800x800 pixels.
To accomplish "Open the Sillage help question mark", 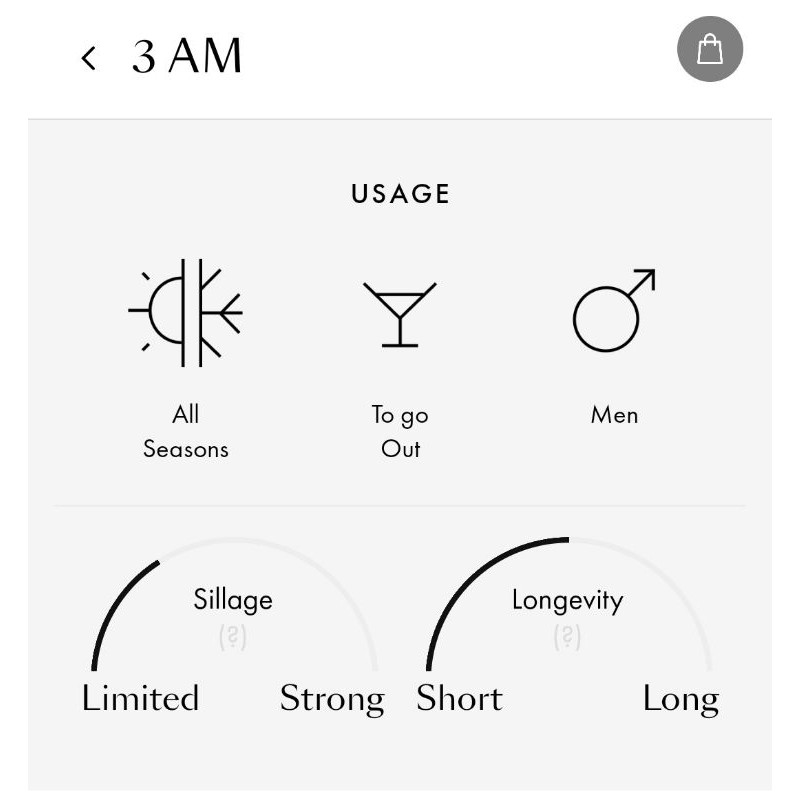I will pos(233,637).
